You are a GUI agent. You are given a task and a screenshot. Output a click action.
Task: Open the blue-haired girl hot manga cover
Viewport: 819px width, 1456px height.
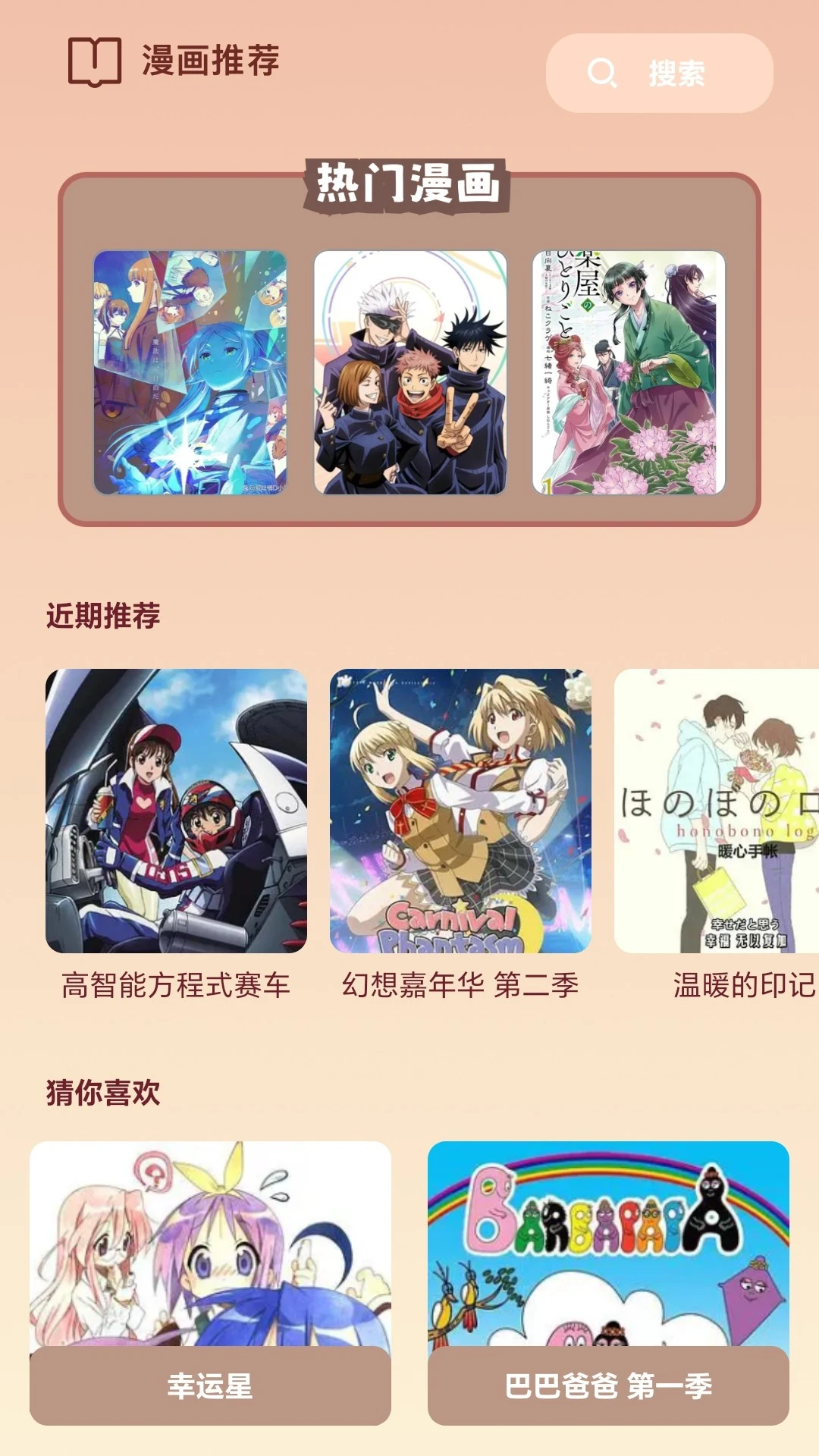190,372
